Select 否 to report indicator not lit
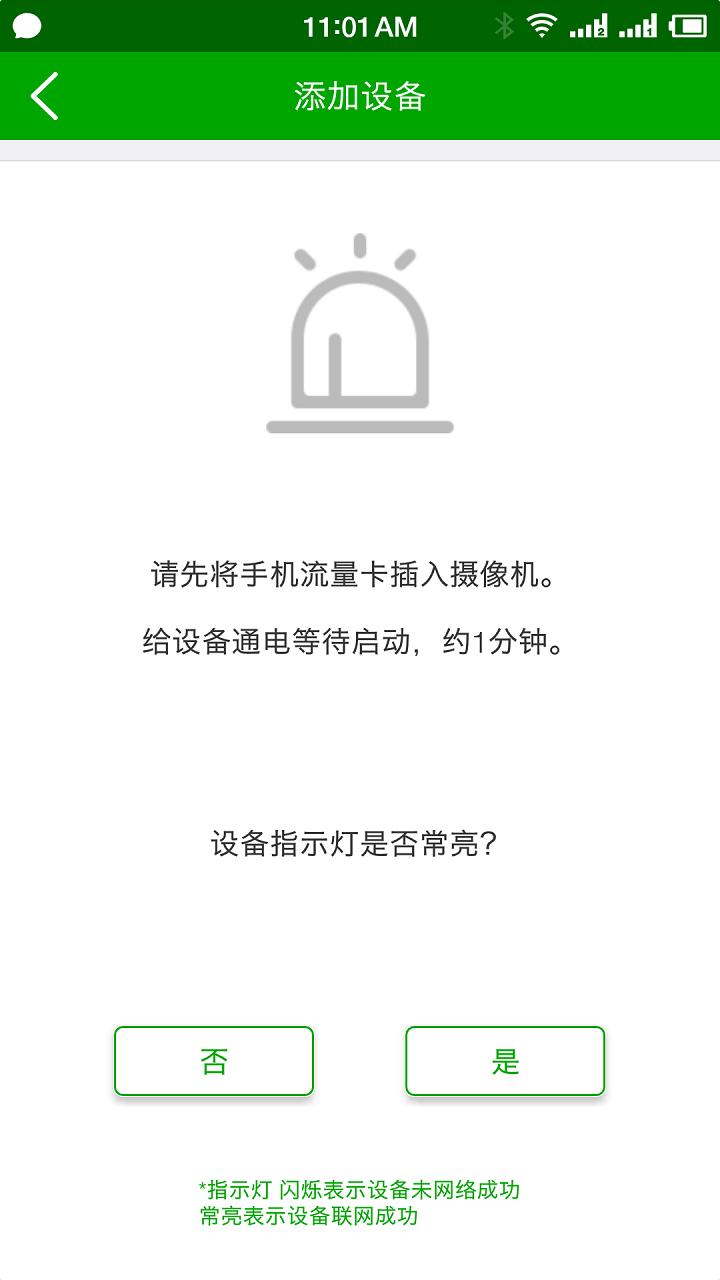This screenshot has height=1280, width=720. tap(214, 1061)
